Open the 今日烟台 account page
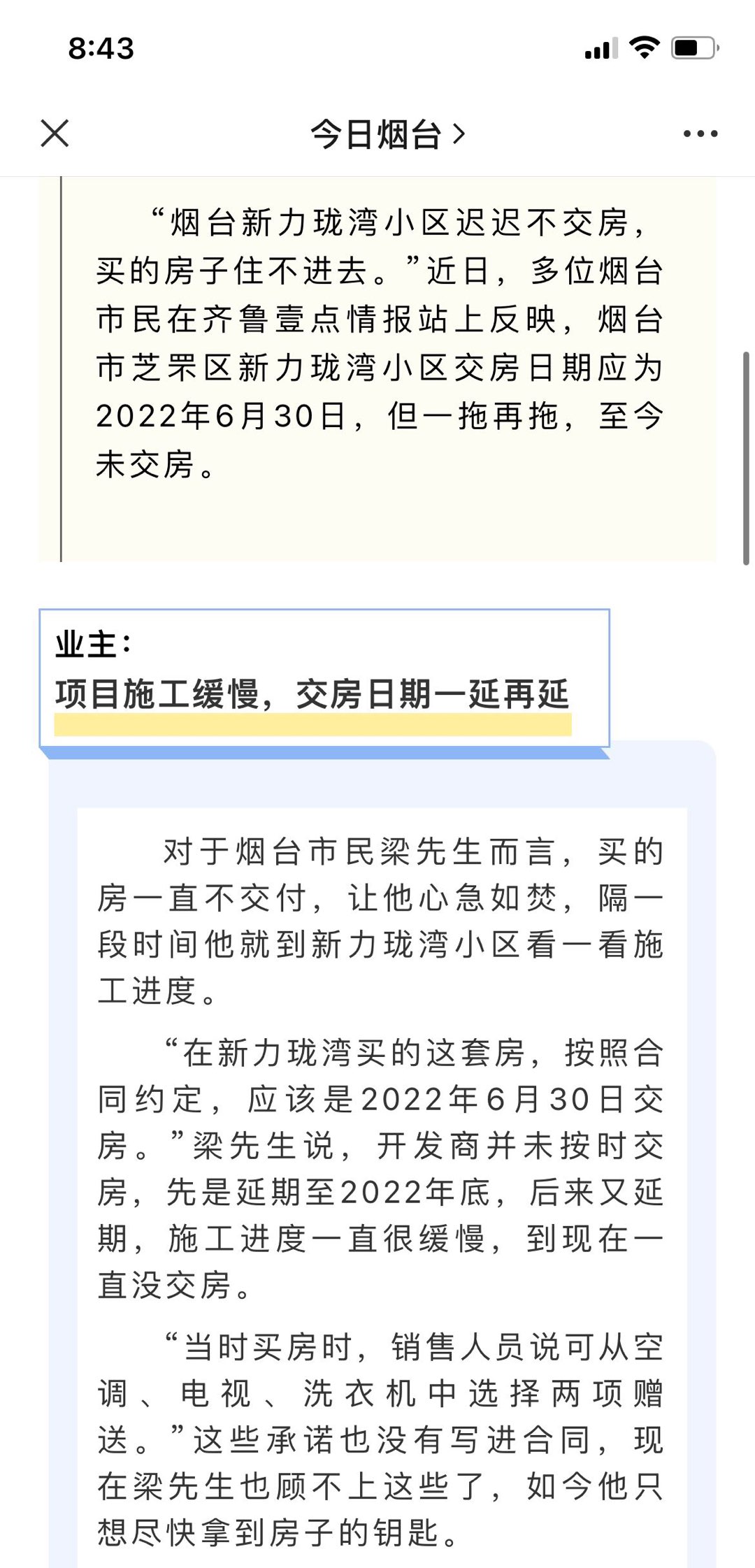This screenshot has width=755, height=1568. [387, 134]
